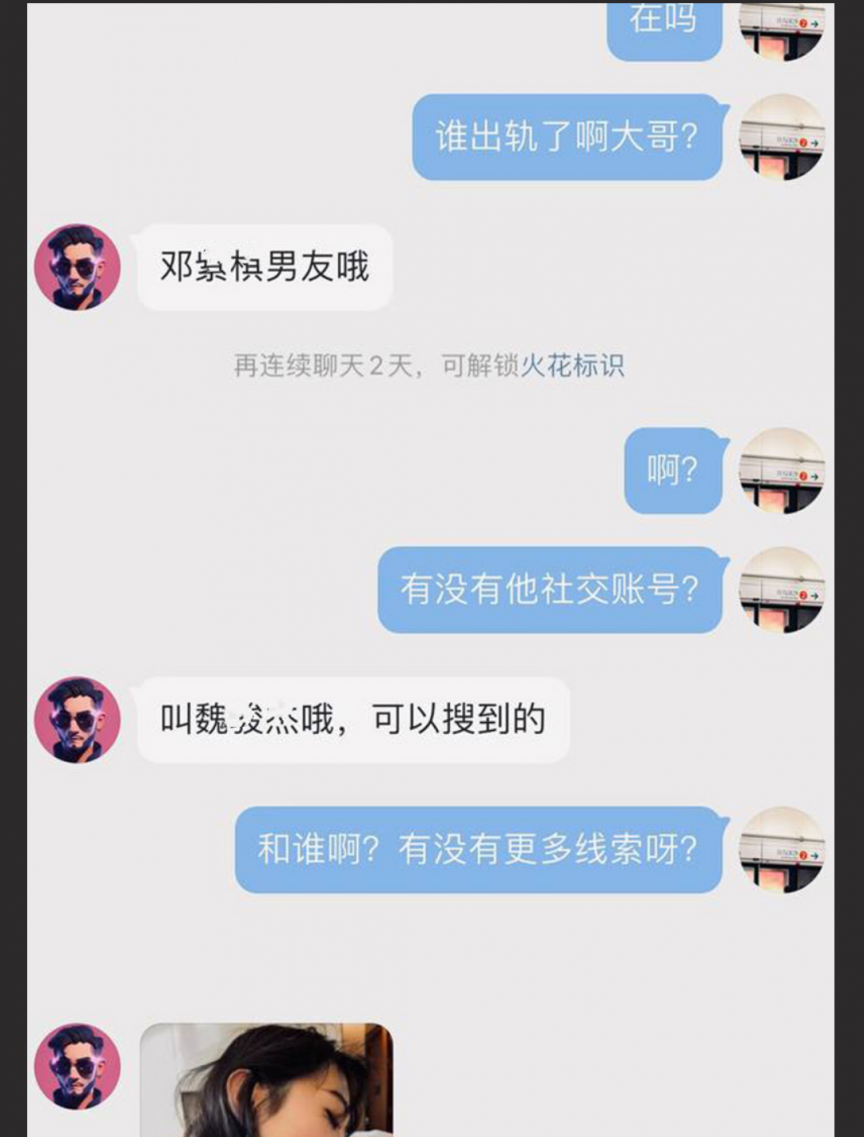
Task: Open the photo message at the bottom
Action: click(266, 1080)
